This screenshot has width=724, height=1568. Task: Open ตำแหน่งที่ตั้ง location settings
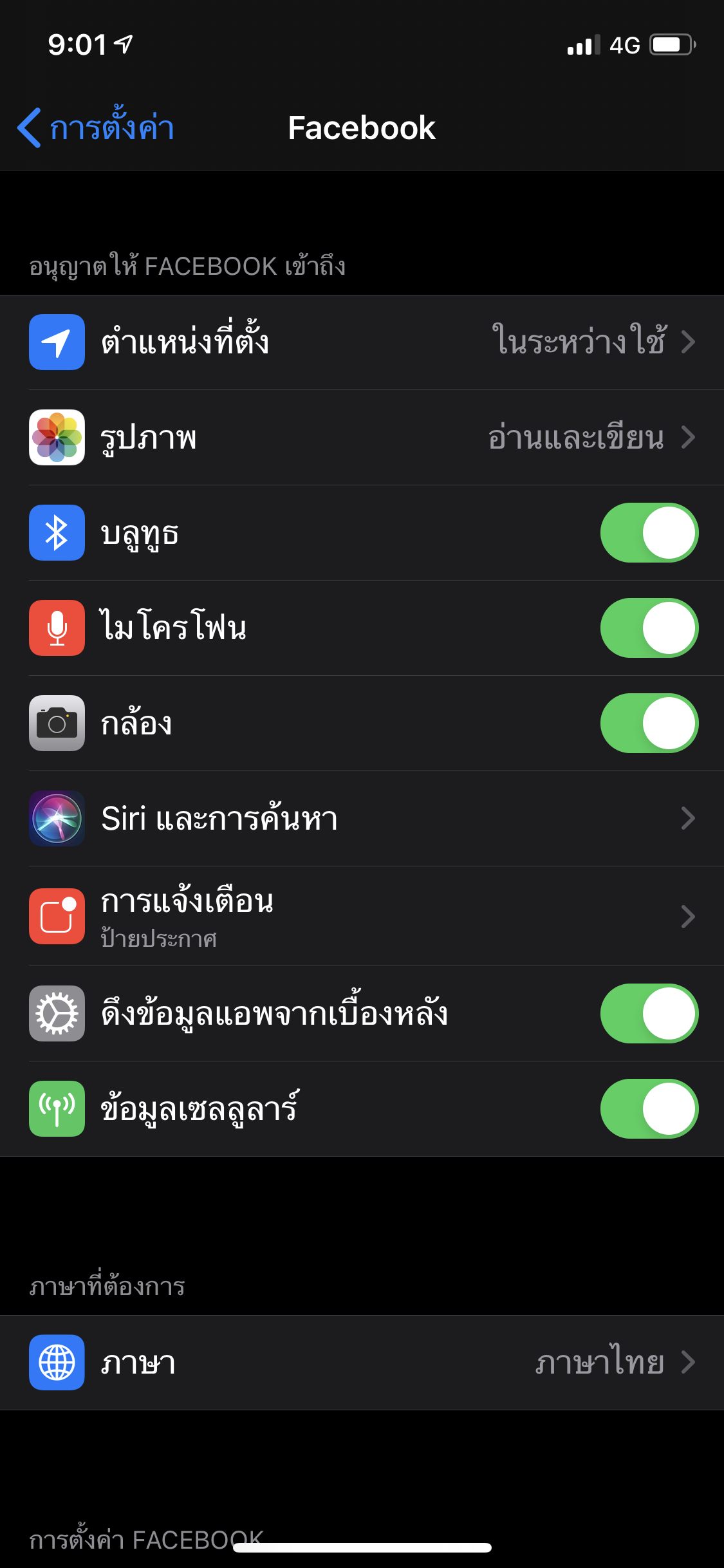362,342
